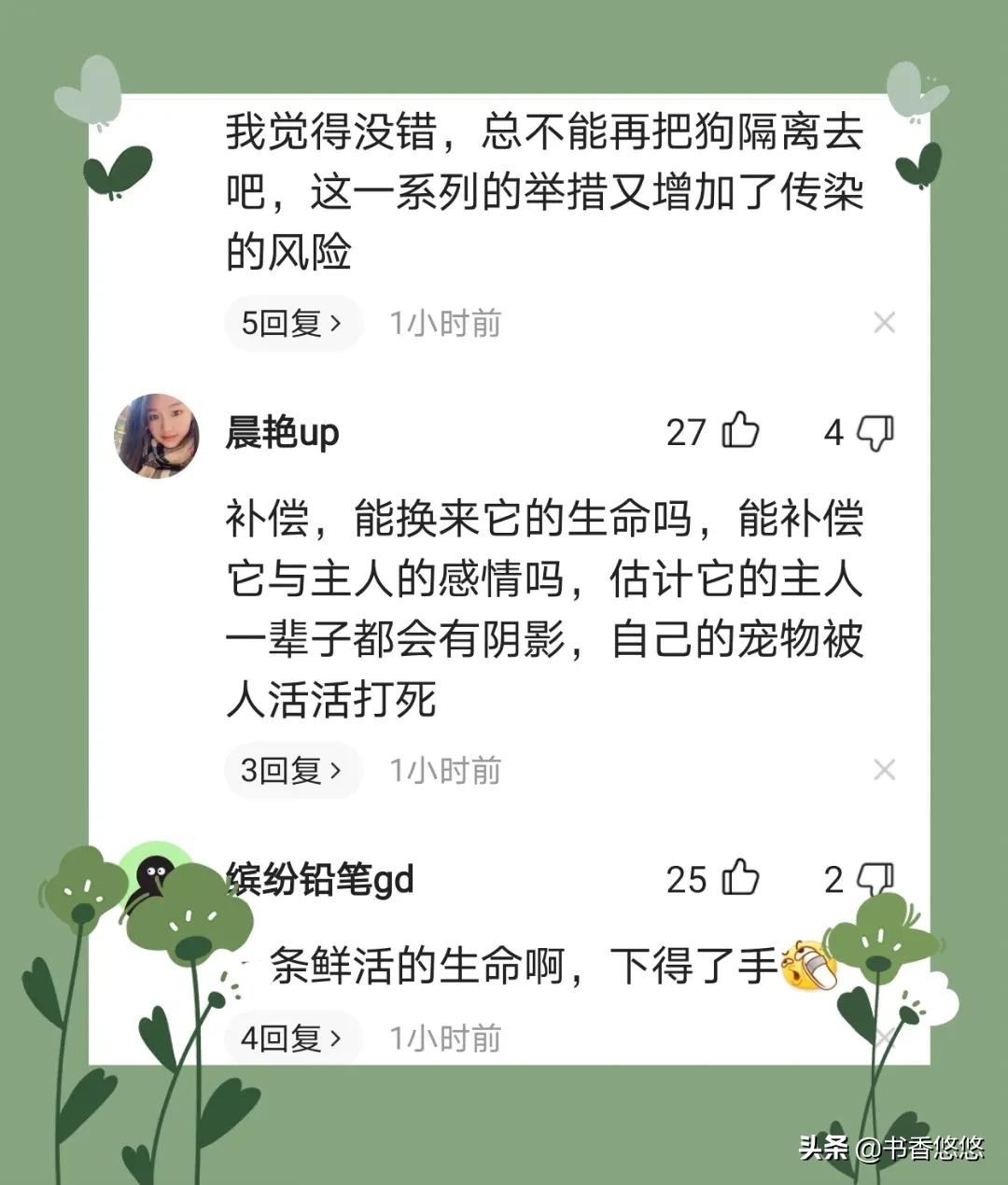
Task: Click the timestamp 1小时前 under 晨艳up's comment
Action: click(x=445, y=770)
